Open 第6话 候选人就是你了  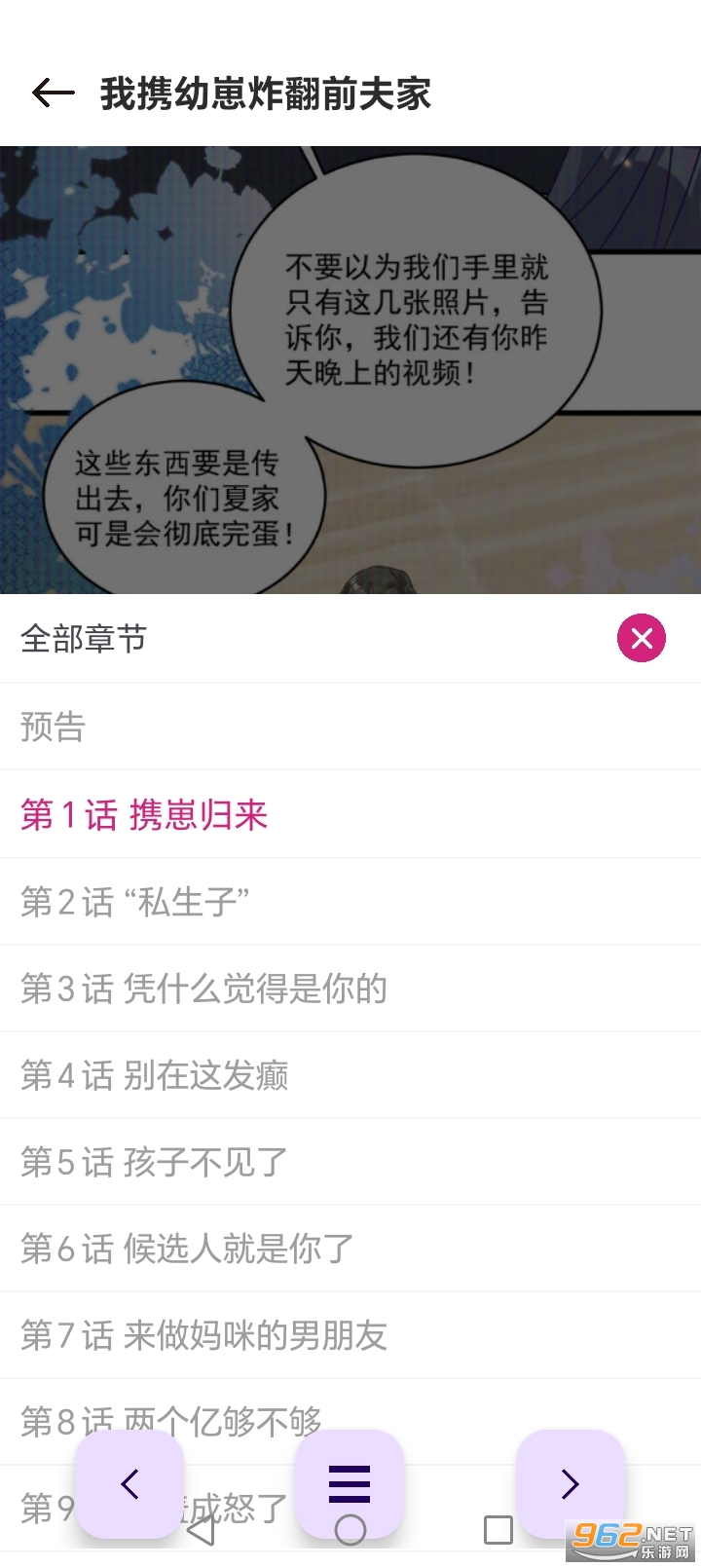click(350, 1250)
